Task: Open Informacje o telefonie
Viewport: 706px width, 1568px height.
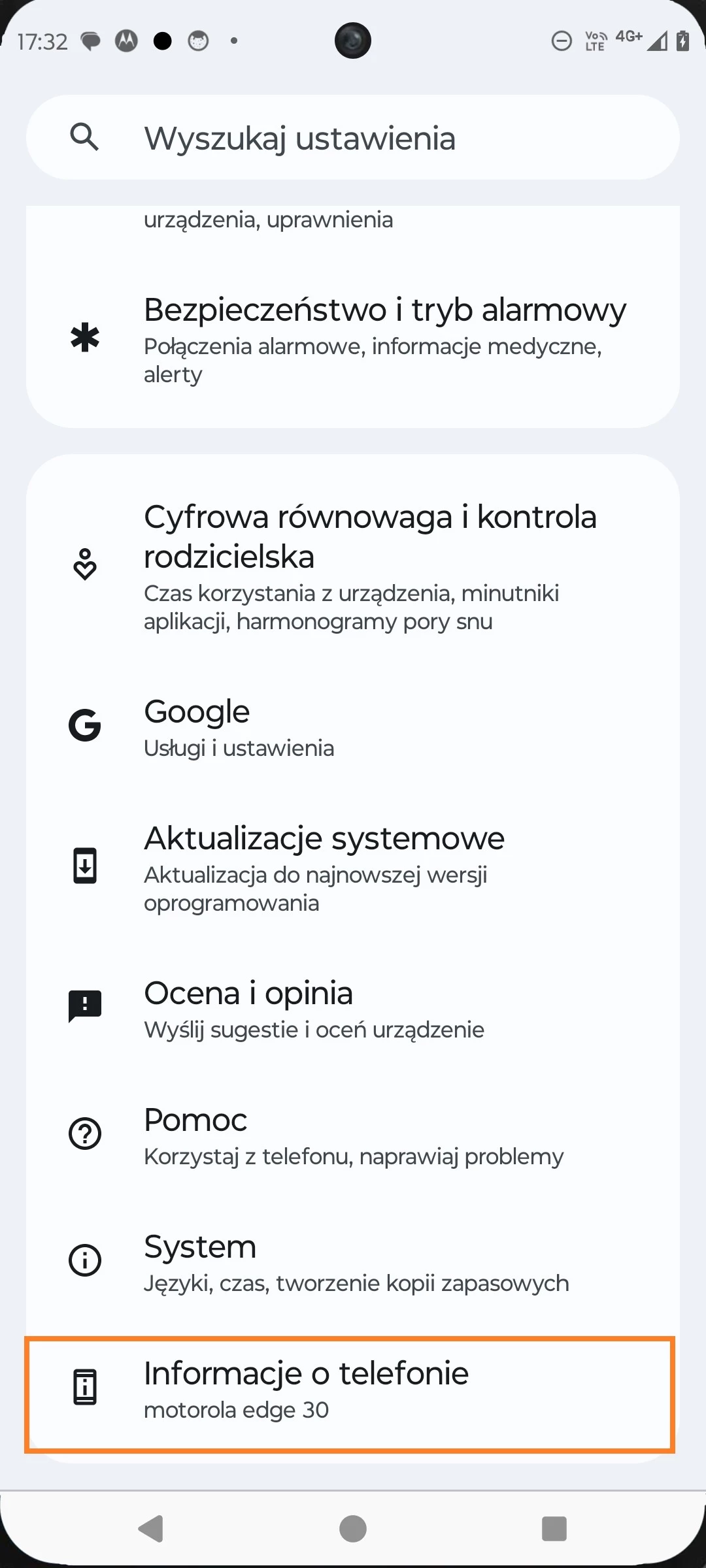Action: point(353,1390)
